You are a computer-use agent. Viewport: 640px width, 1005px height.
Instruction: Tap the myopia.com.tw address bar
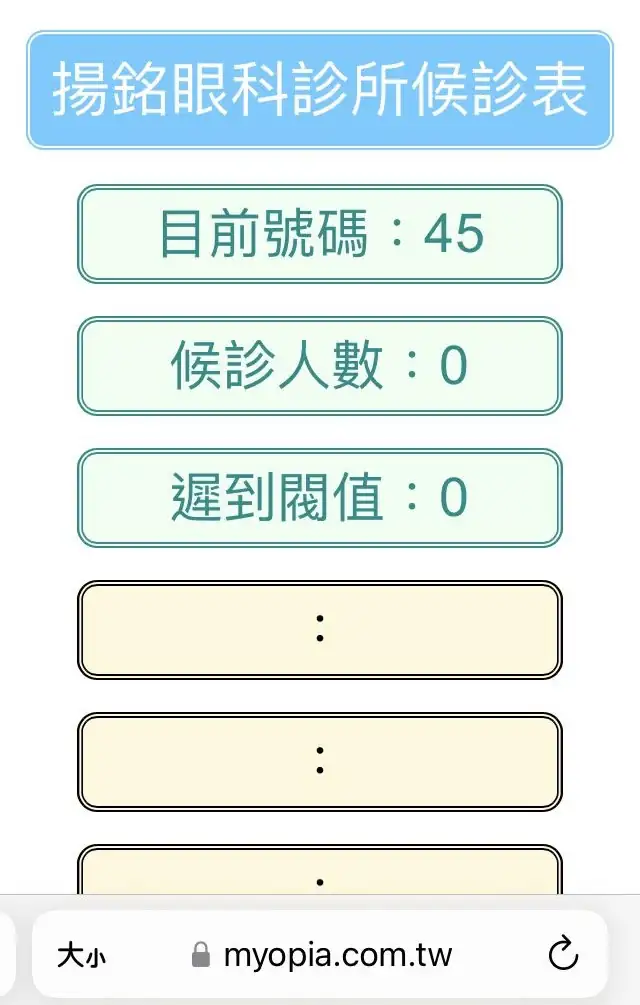click(x=323, y=955)
